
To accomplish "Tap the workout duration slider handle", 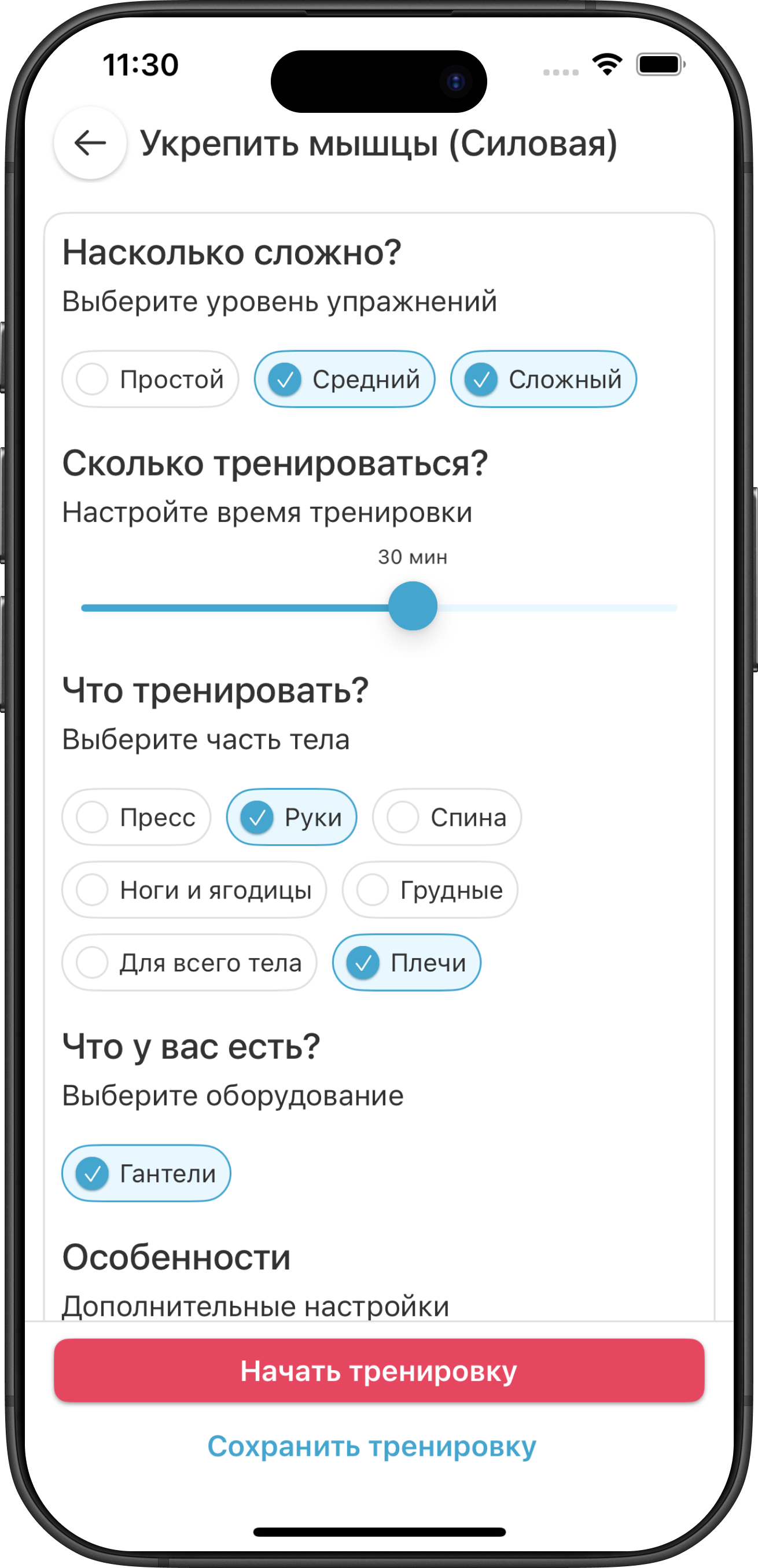I will (413, 606).
